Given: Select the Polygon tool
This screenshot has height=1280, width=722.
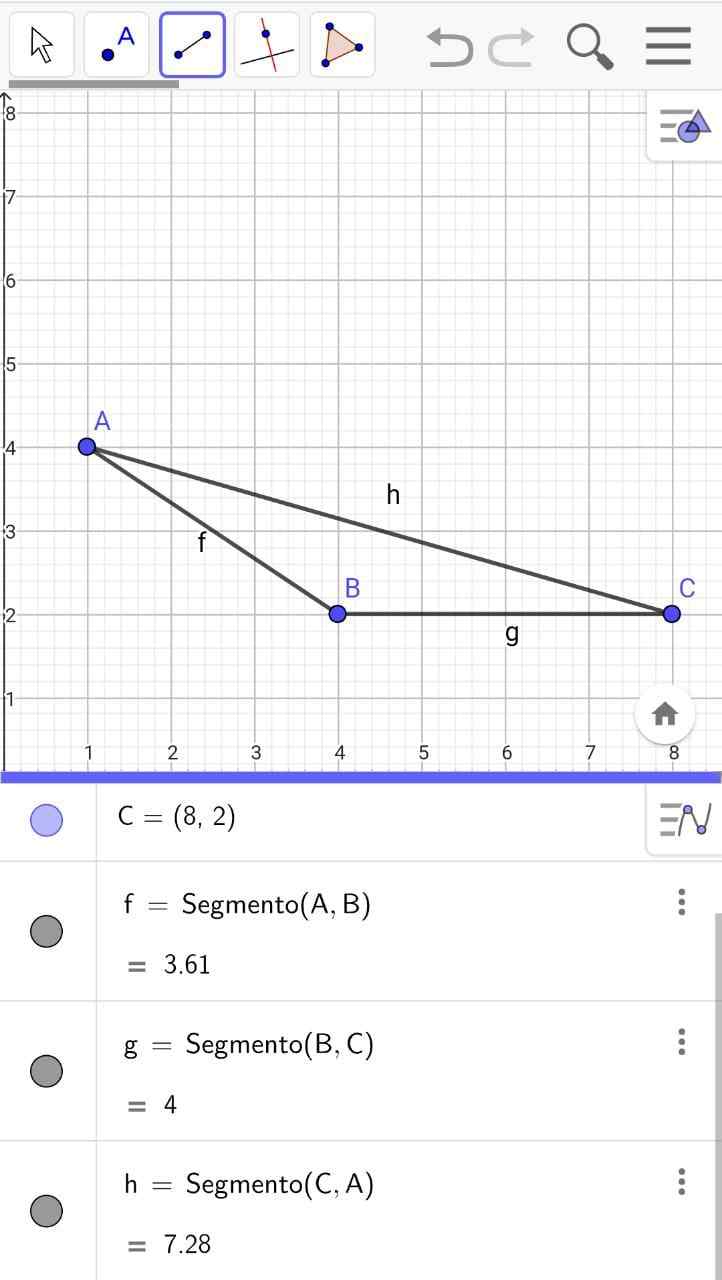Looking at the screenshot, I should coord(342,45).
